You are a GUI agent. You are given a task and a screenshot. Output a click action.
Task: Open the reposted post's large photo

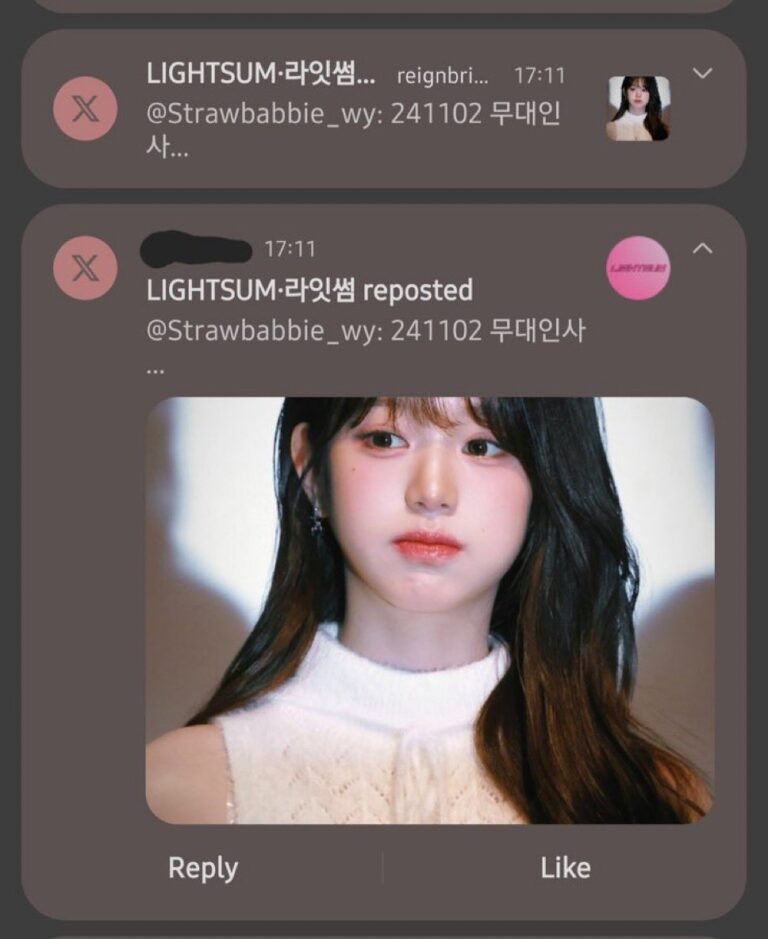[430, 610]
